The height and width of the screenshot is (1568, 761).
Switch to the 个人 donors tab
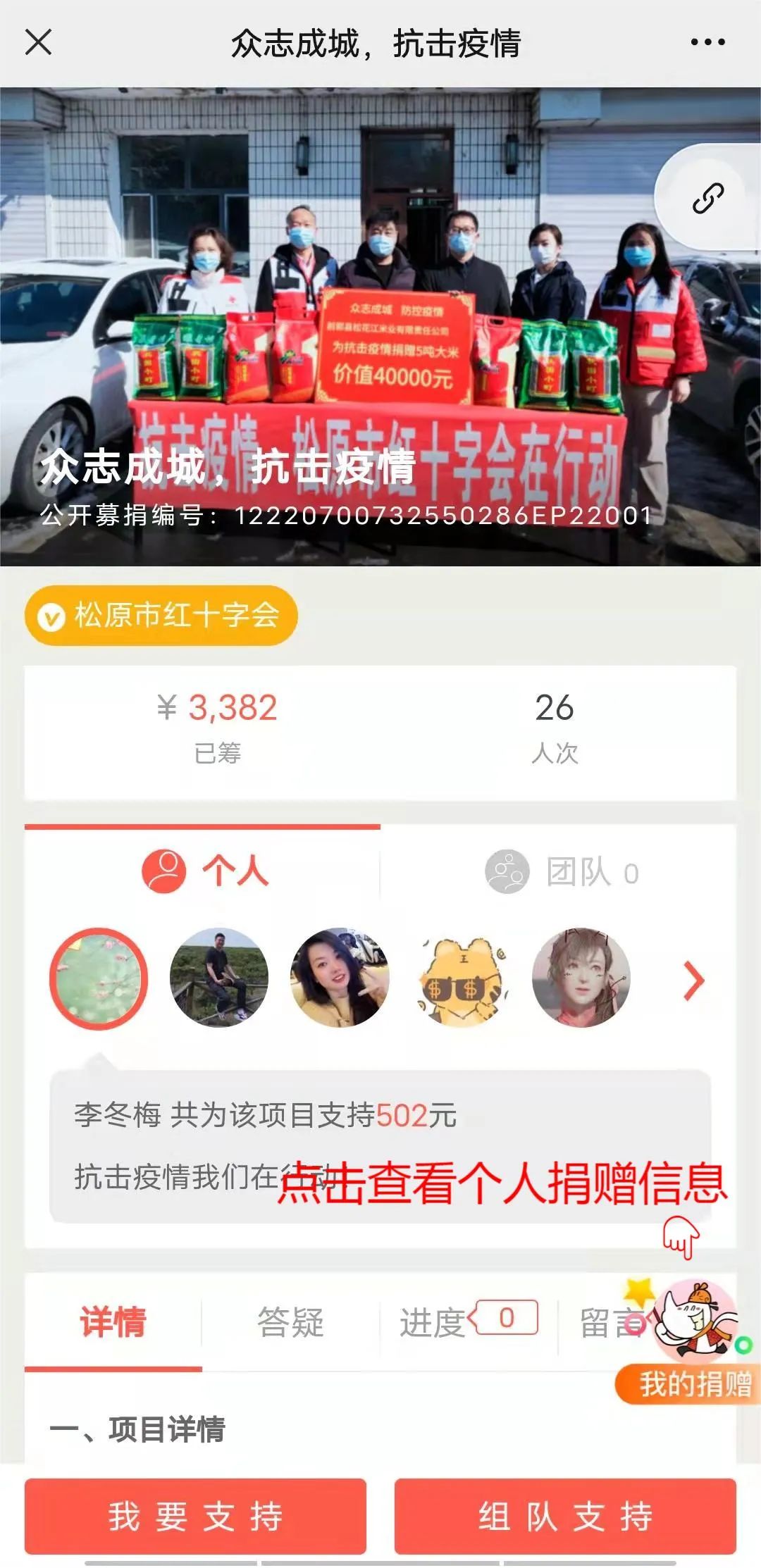click(x=204, y=871)
